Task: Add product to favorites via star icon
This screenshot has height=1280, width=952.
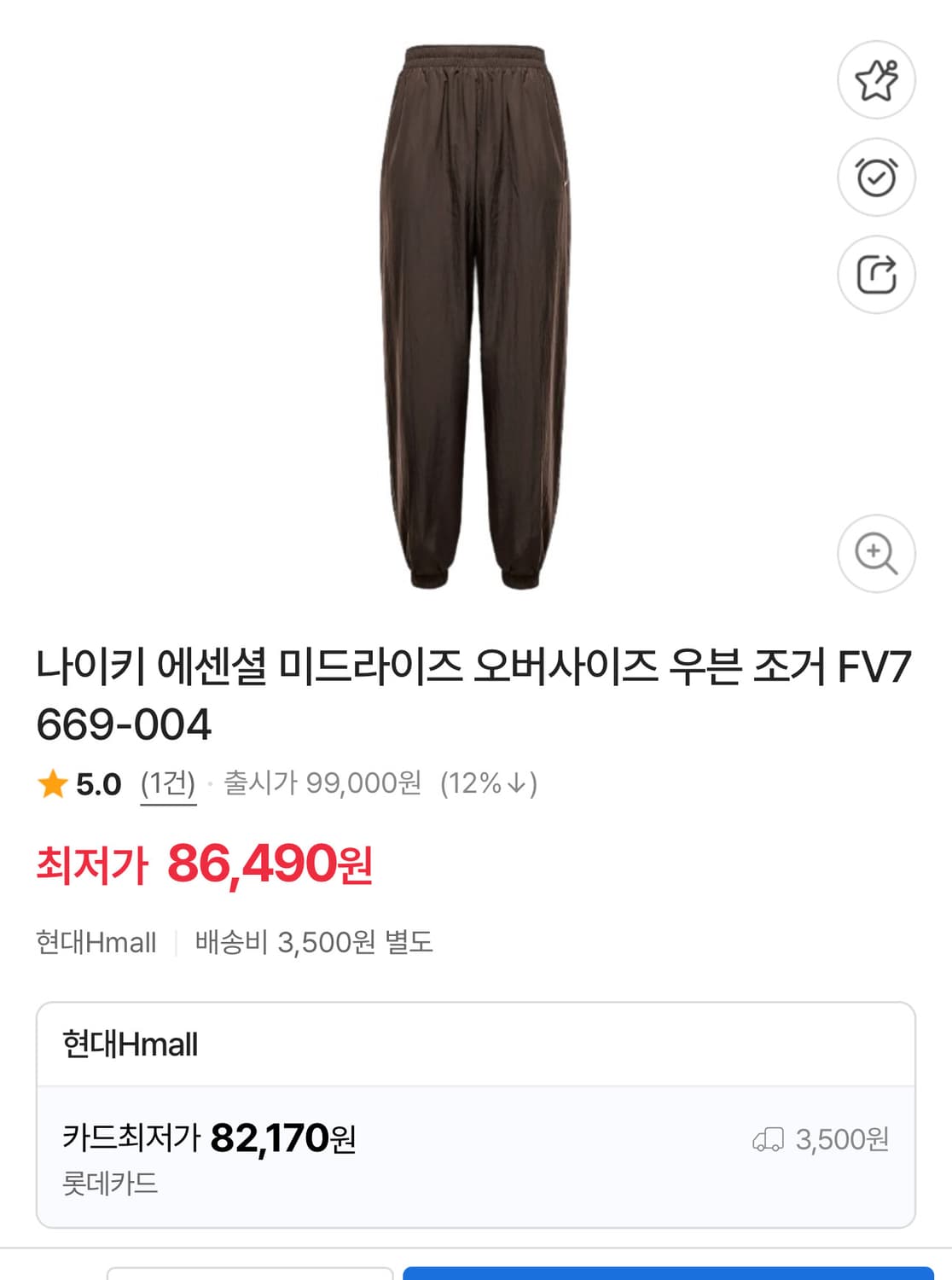Action: [875, 80]
